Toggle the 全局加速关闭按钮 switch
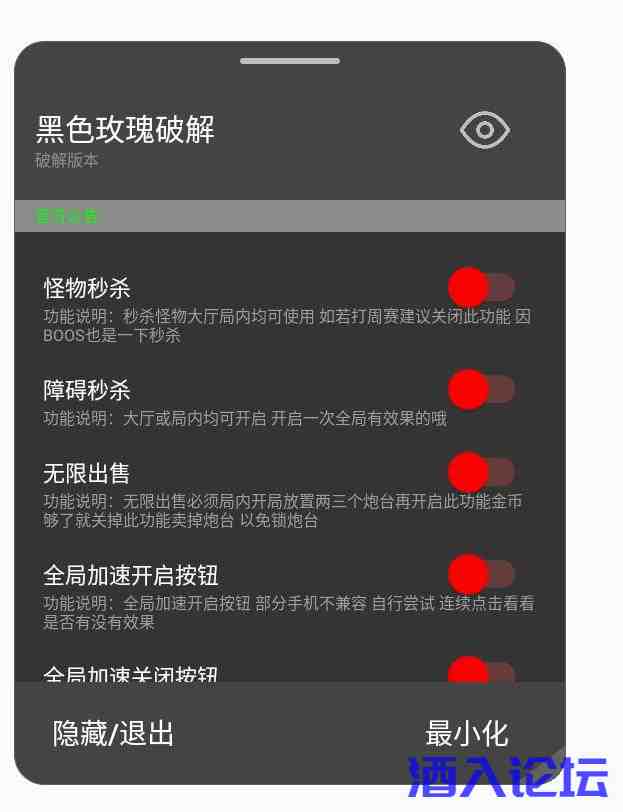The image size is (623, 812). point(482,672)
